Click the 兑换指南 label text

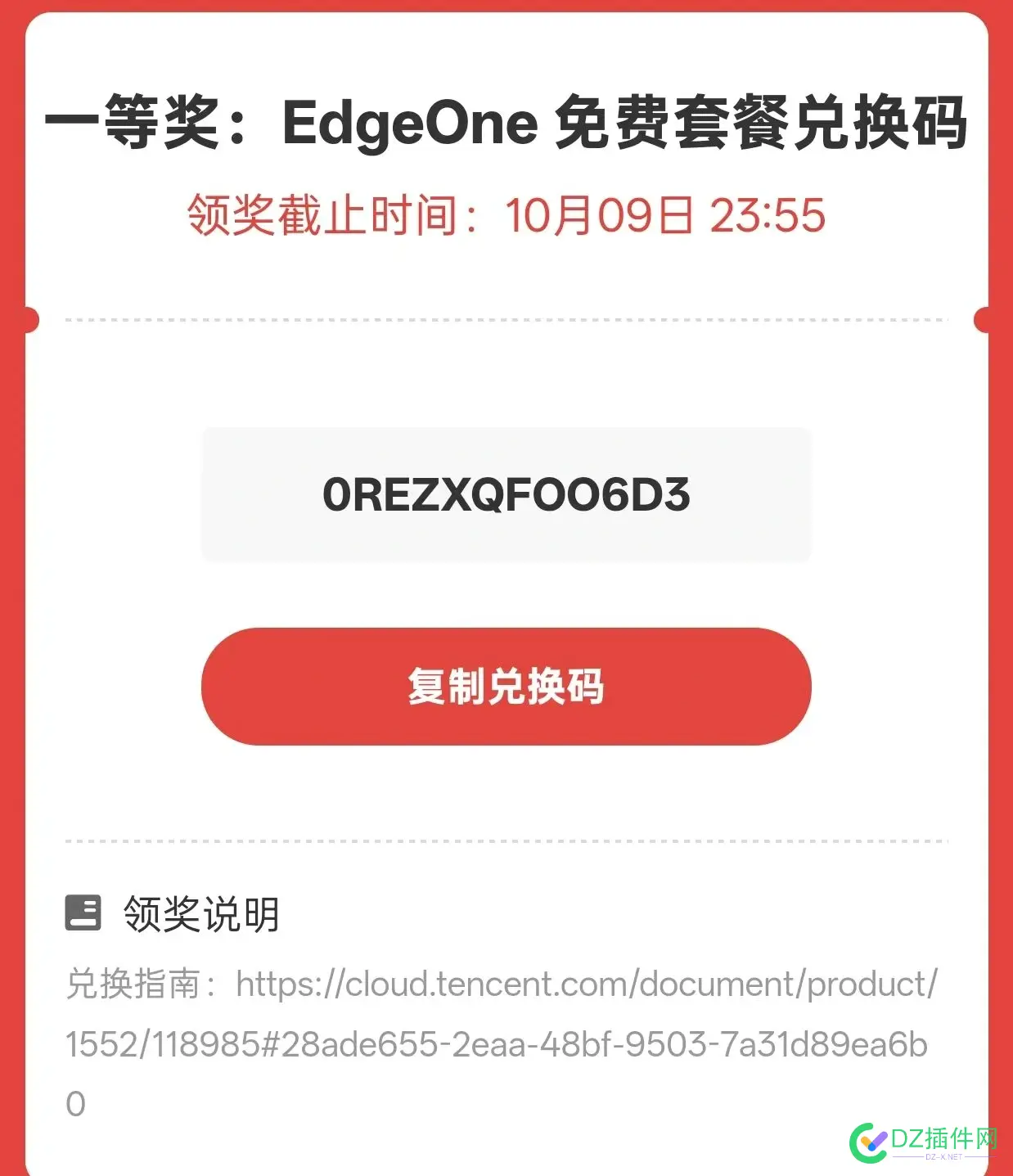[136, 985]
